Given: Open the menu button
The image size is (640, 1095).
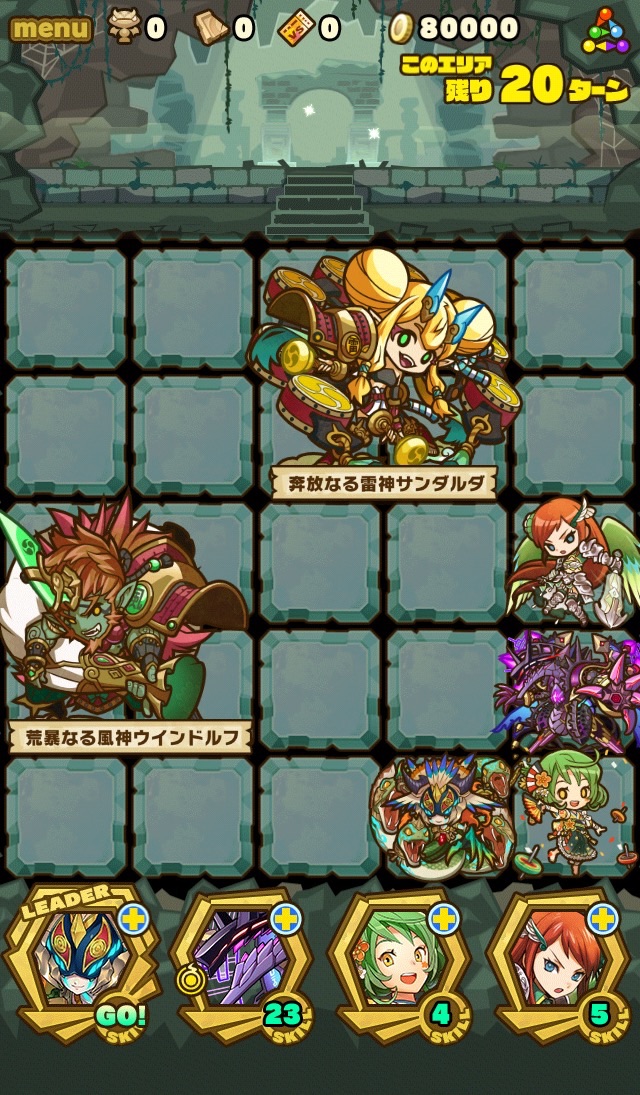Looking at the screenshot, I should [50, 28].
